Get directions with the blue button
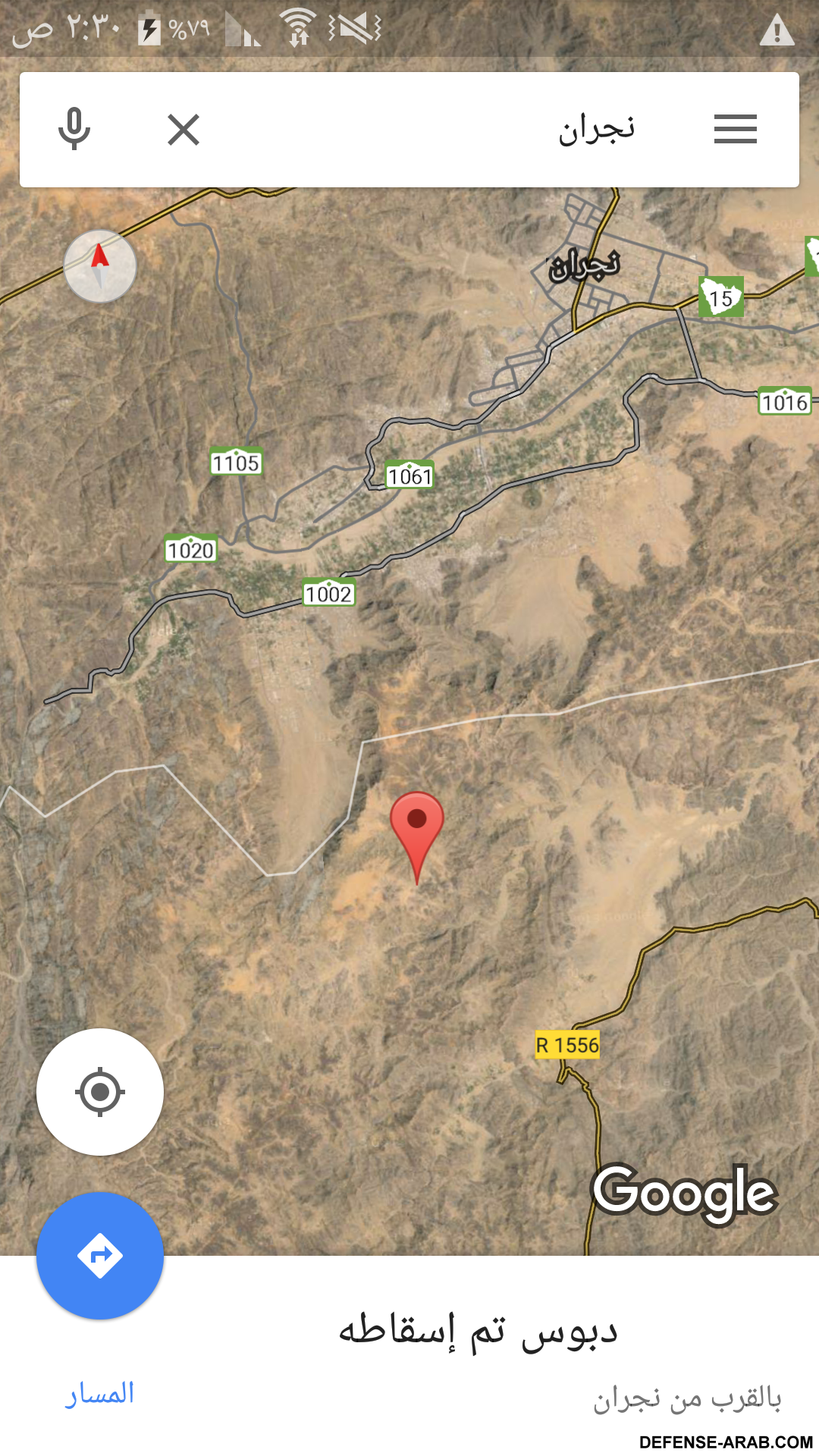819x1456 pixels. pyautogui.click(x=100, y=1256)
